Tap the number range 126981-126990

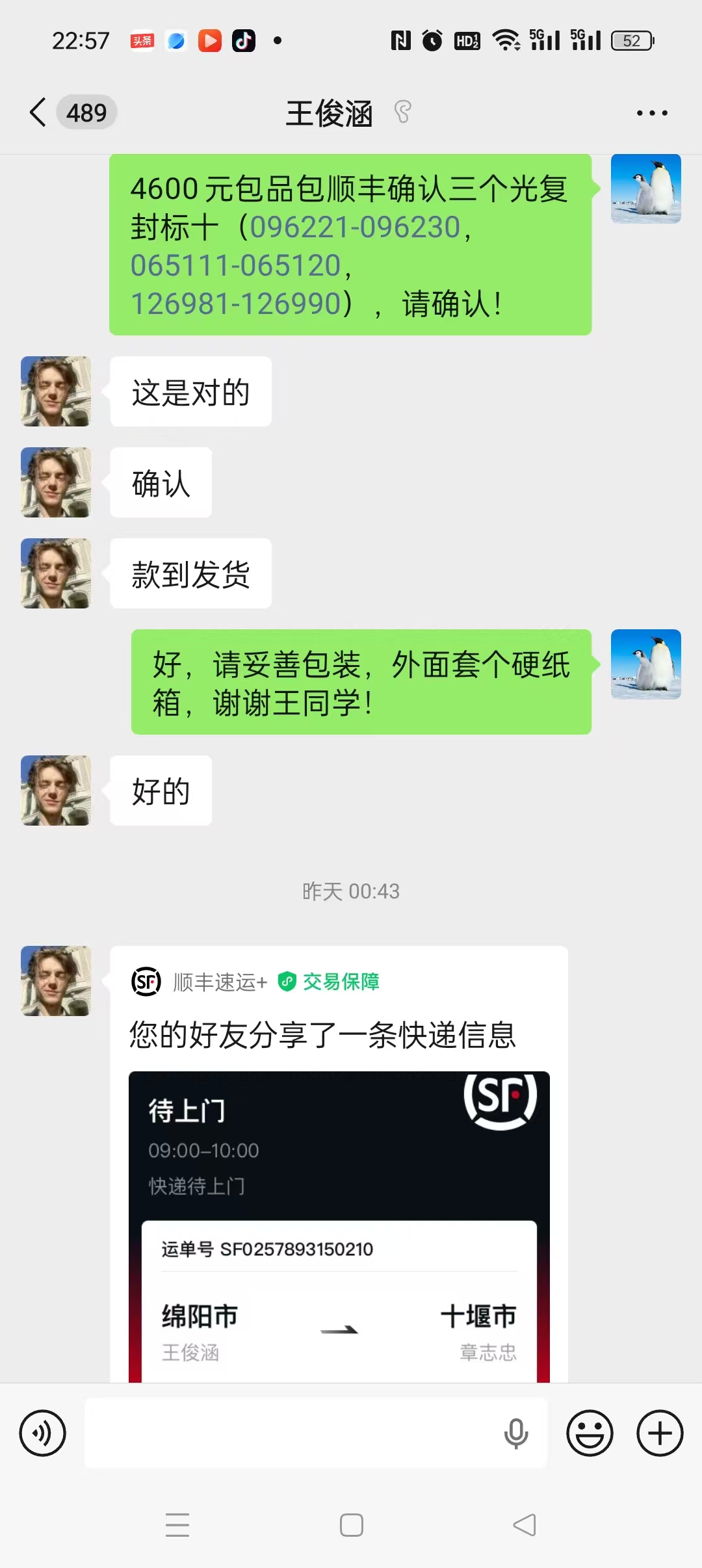tap(236, 304)
